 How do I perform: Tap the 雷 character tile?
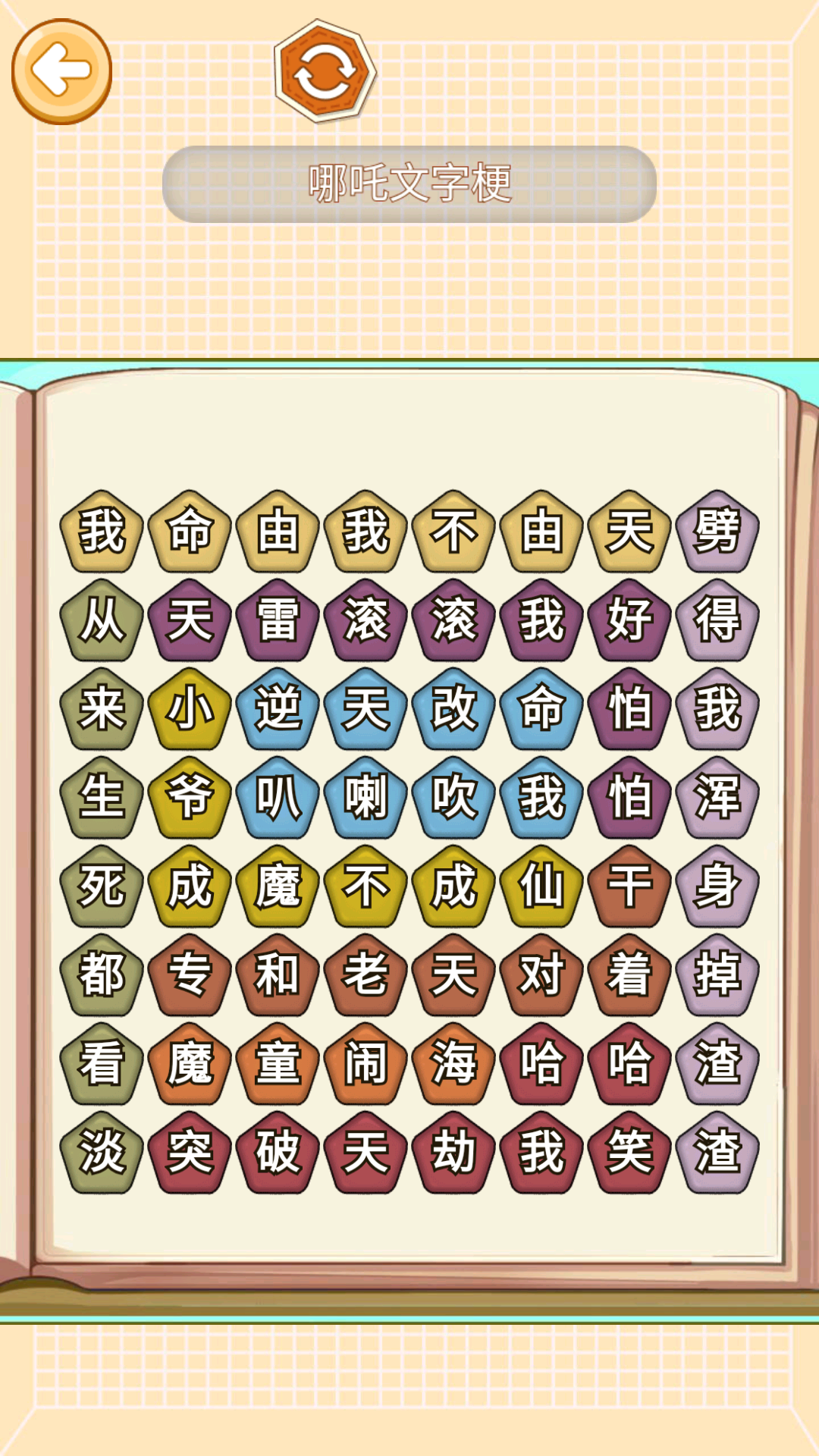click(x=278, y=620)
